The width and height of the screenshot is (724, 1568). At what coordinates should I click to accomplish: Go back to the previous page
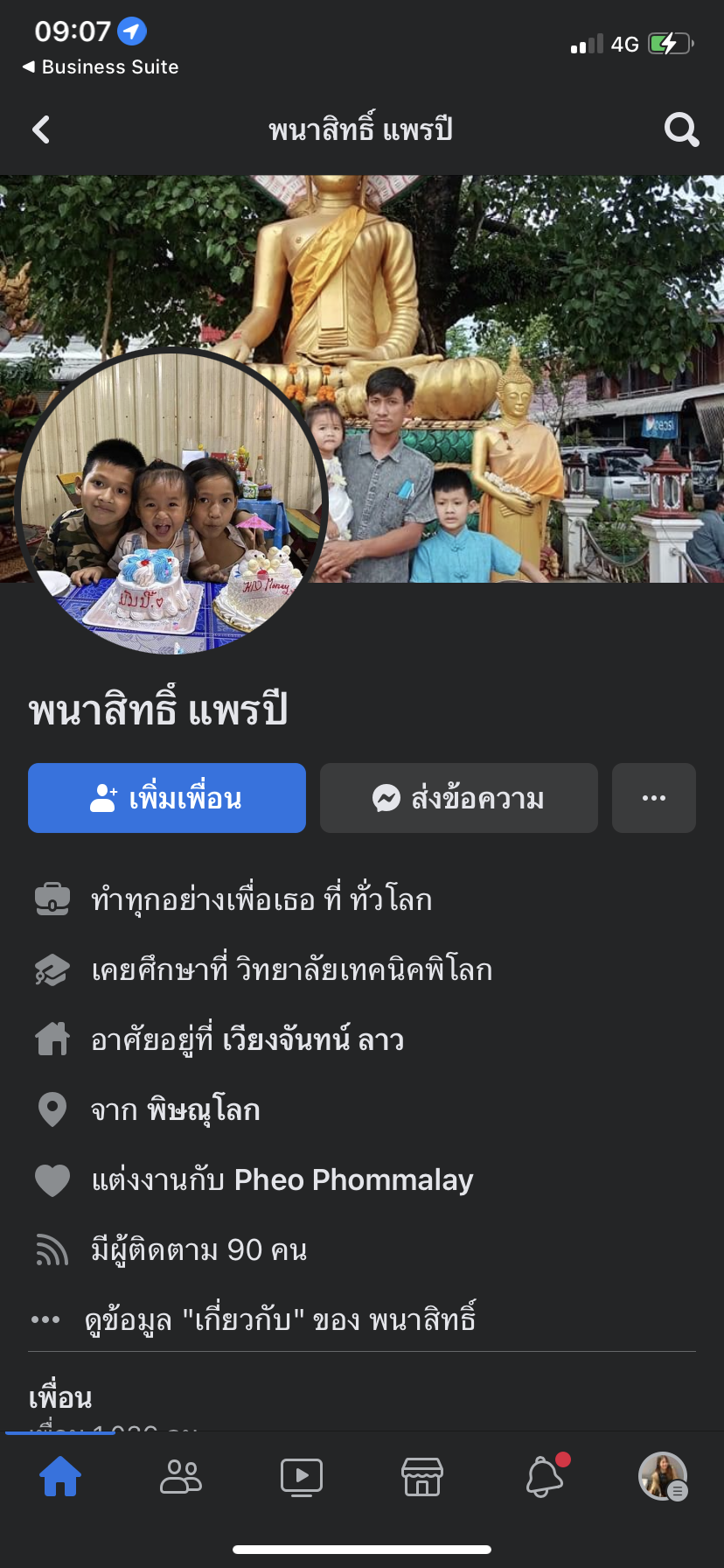click(x=41, y=130)
